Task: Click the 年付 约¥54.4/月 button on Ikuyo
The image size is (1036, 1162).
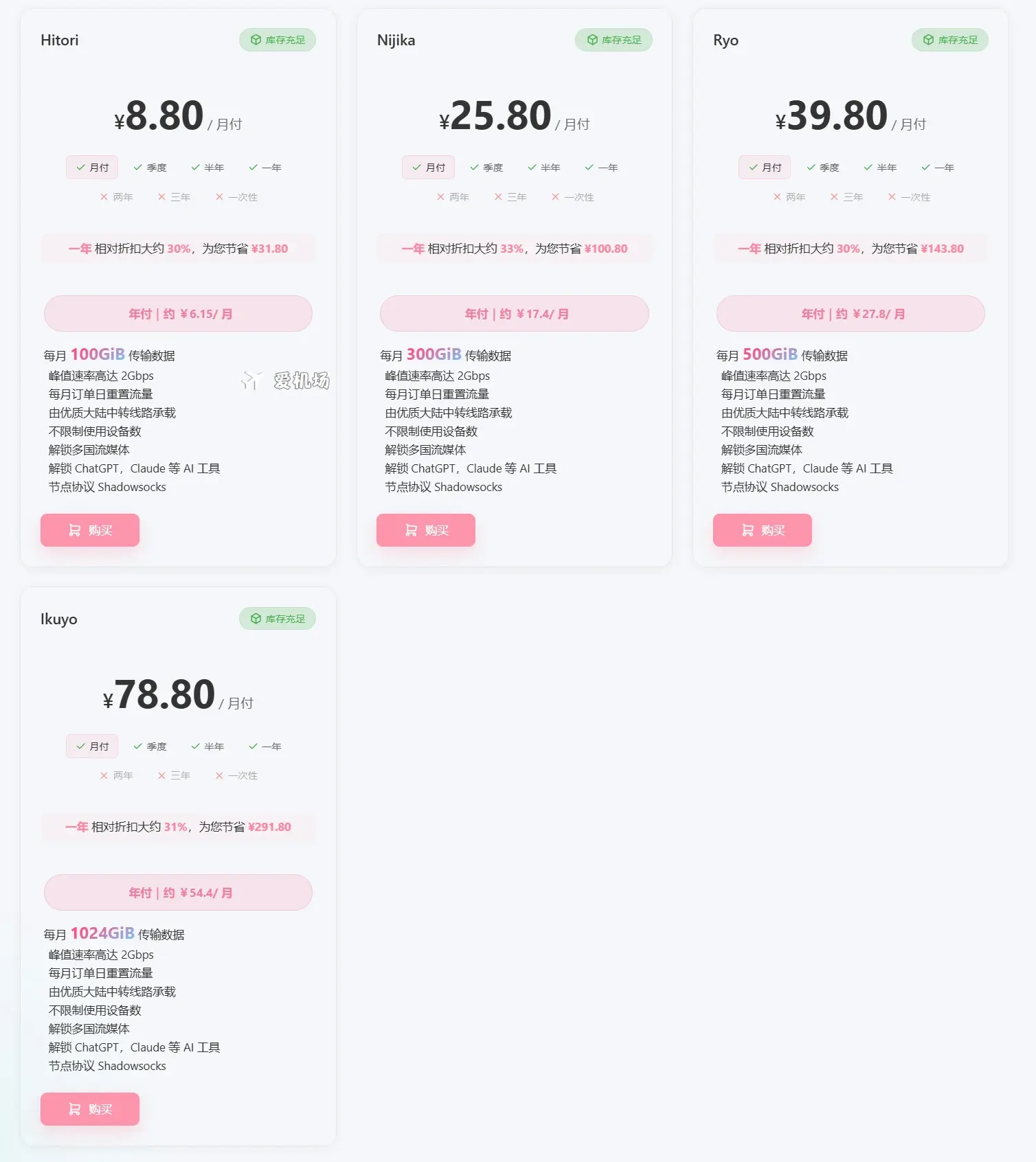Action: 178,892
